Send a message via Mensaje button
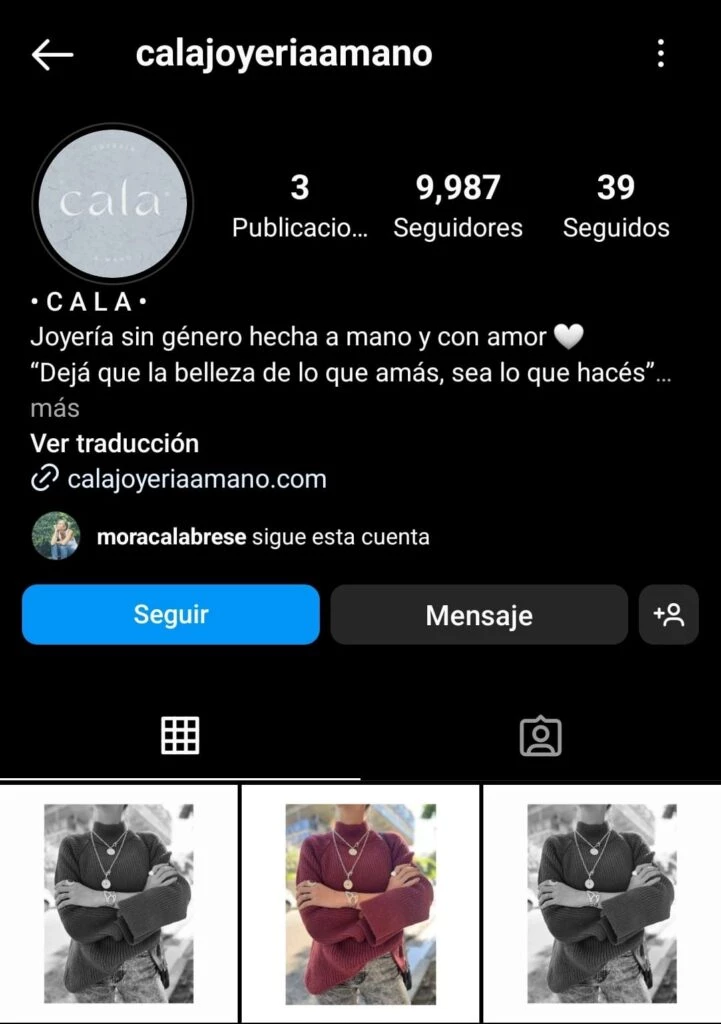Screen dimensions: 721x1024 [x=479, y=615]
